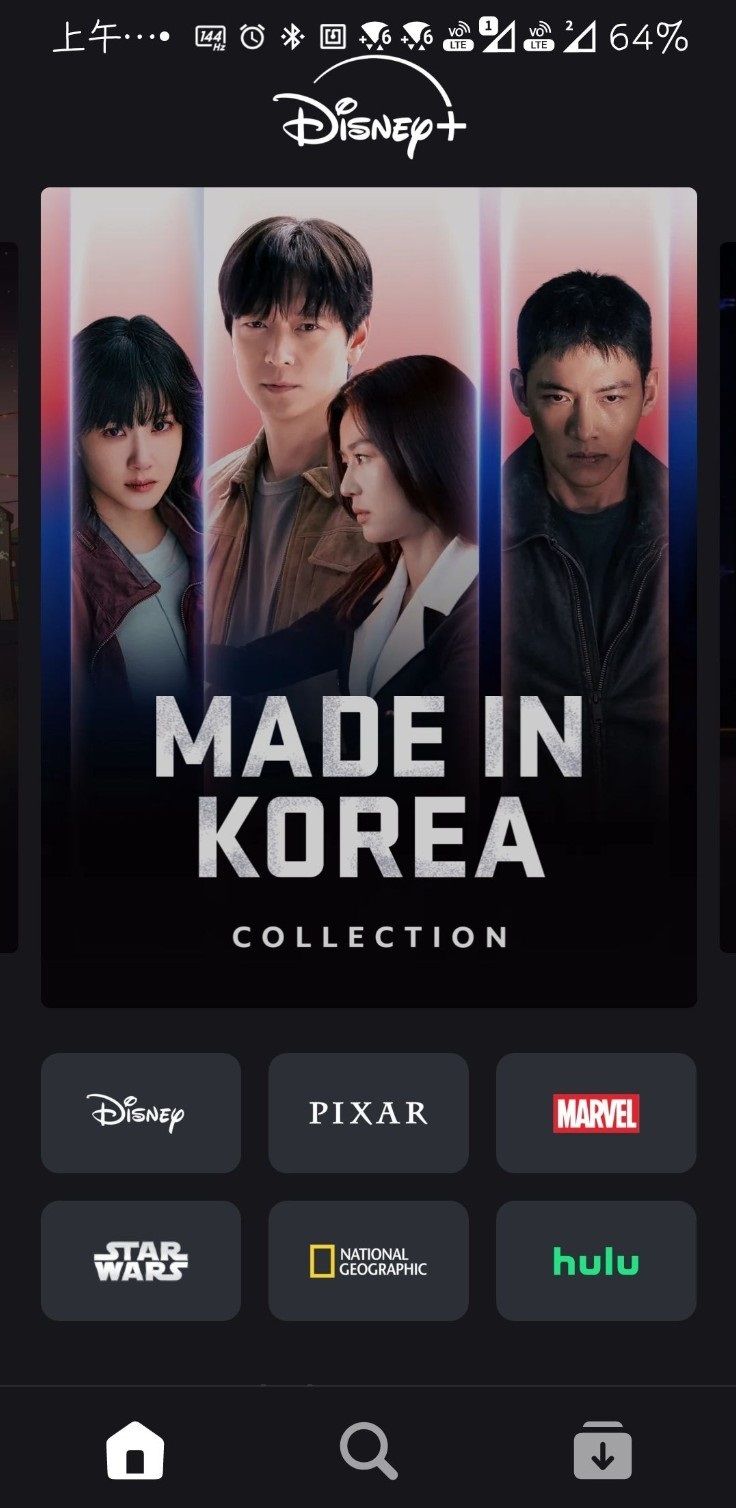Open the National Geographic brand tile

368,1260
